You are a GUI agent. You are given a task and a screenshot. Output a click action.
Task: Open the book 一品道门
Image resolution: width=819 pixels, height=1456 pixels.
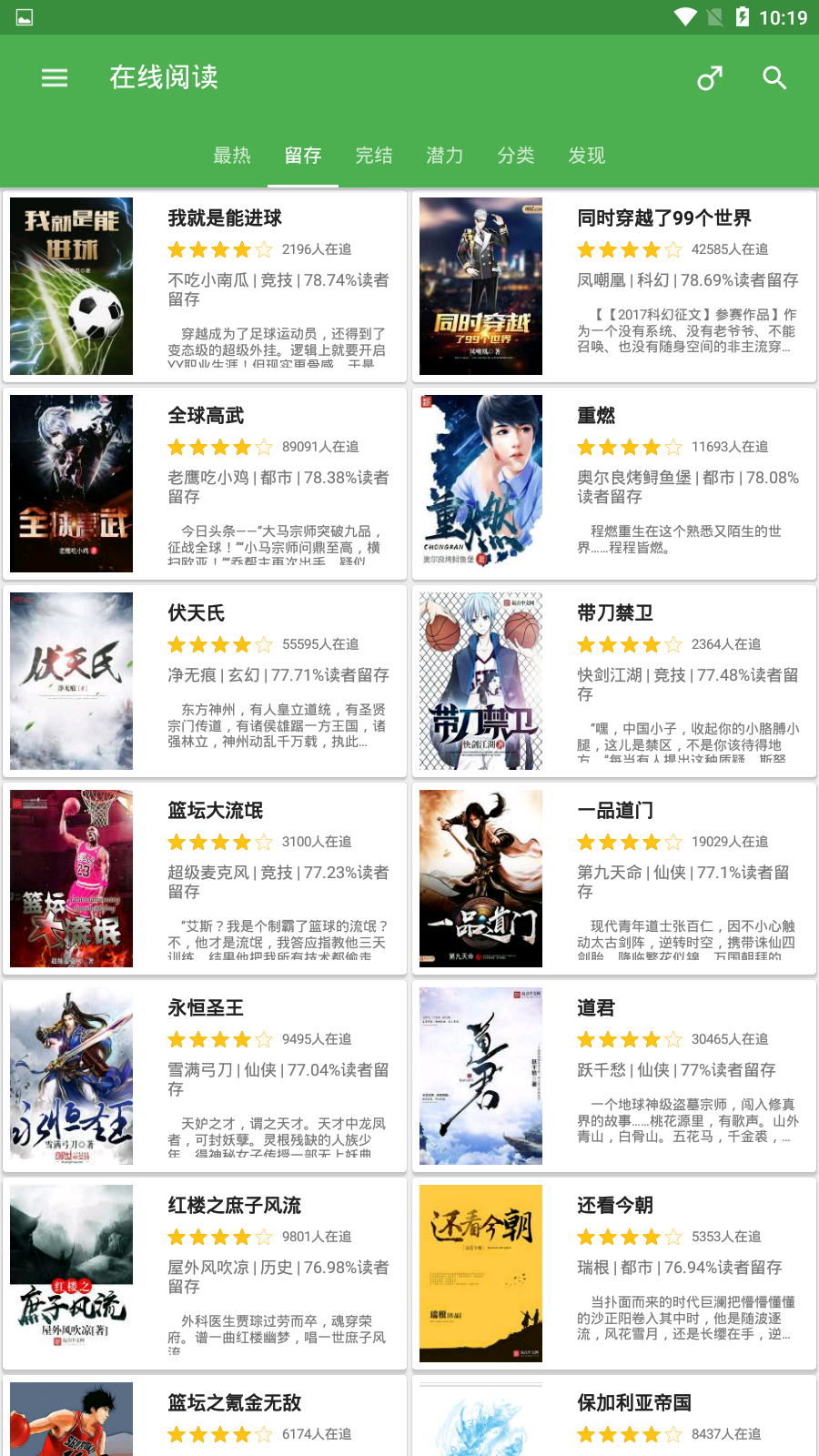614,878
